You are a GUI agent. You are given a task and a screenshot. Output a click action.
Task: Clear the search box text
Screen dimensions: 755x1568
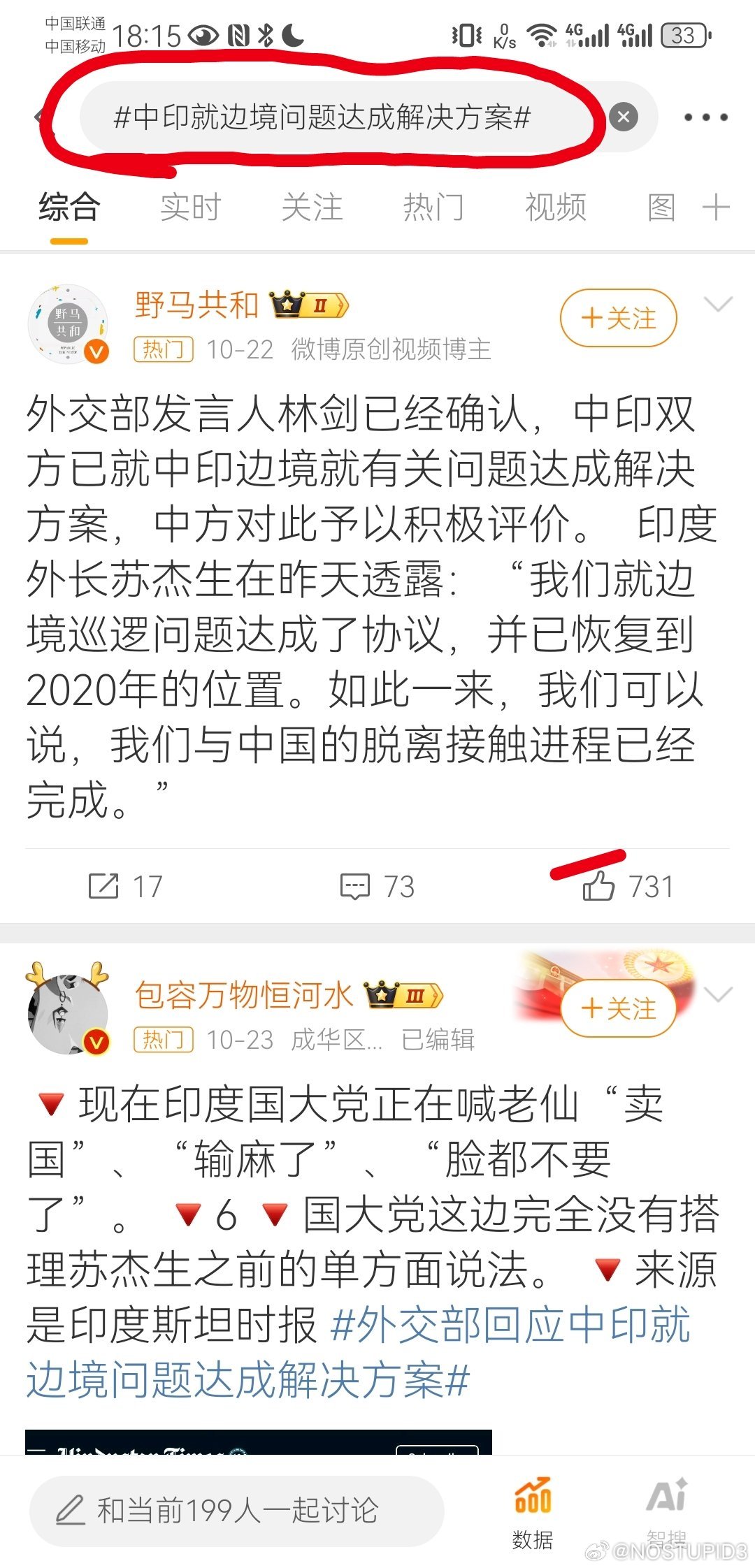(624, 117)
